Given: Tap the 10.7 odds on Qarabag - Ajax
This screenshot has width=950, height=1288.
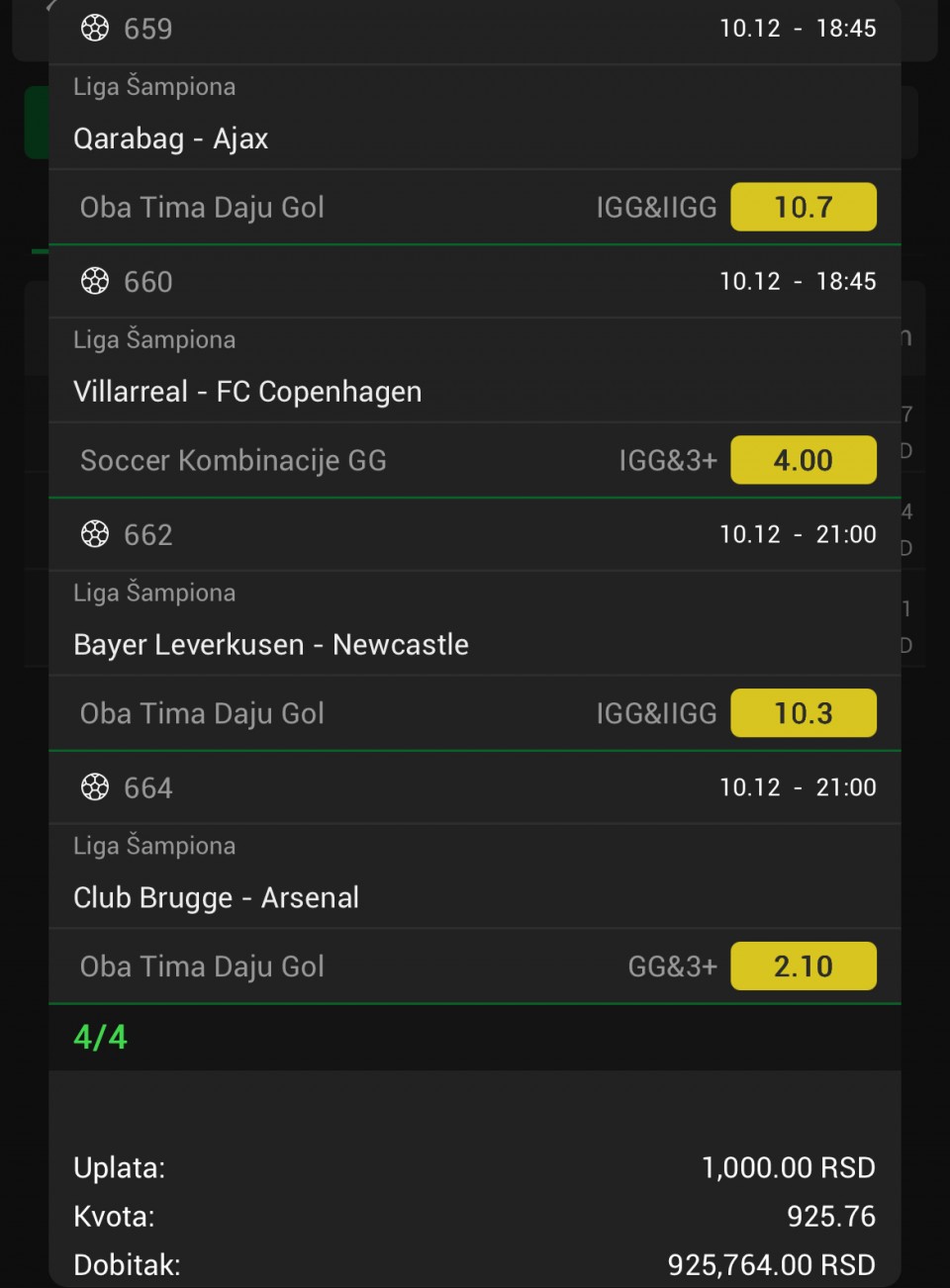Looking at the screenshot, I should click(803, 207).
